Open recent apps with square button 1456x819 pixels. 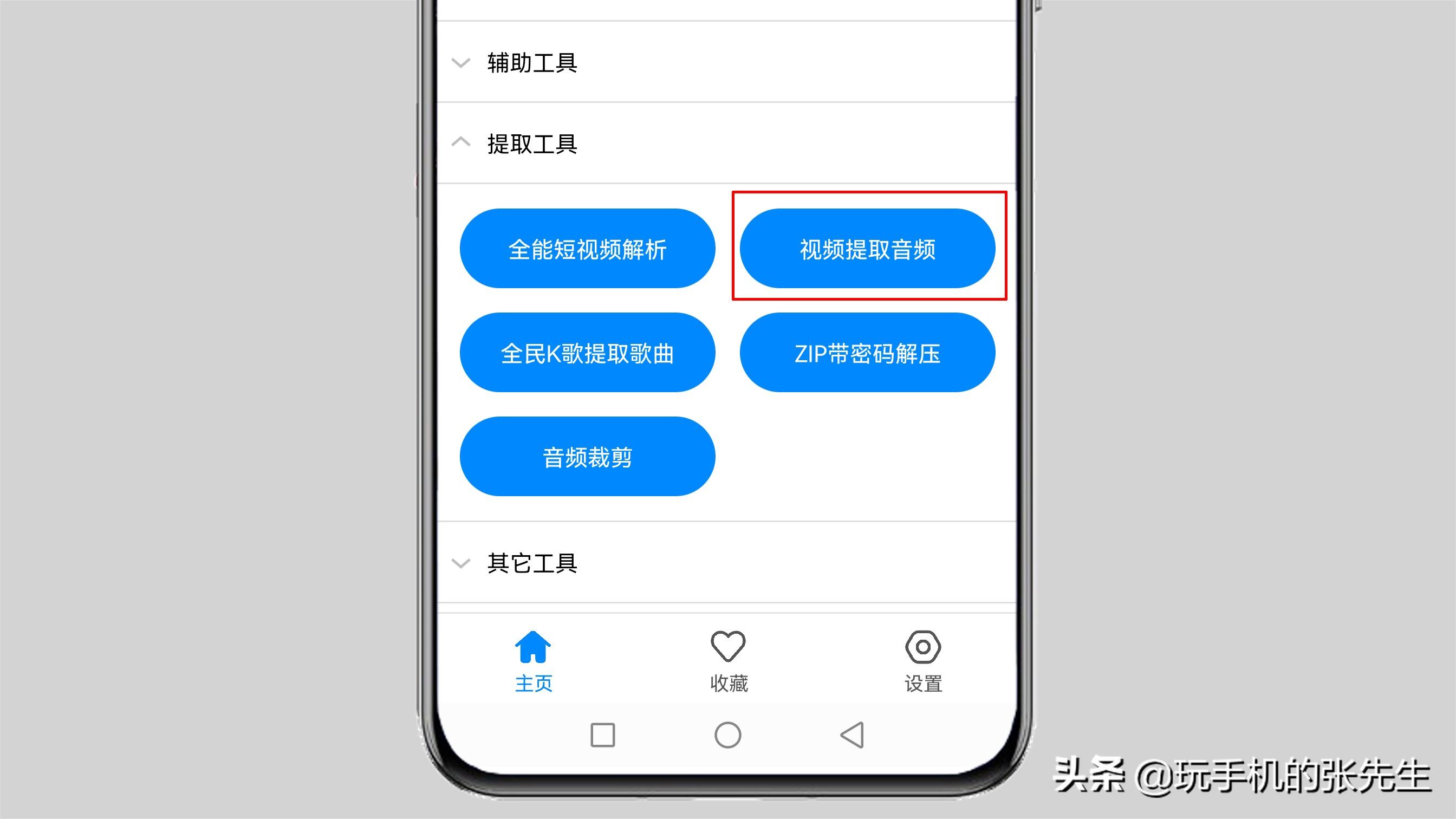point(602,735)
